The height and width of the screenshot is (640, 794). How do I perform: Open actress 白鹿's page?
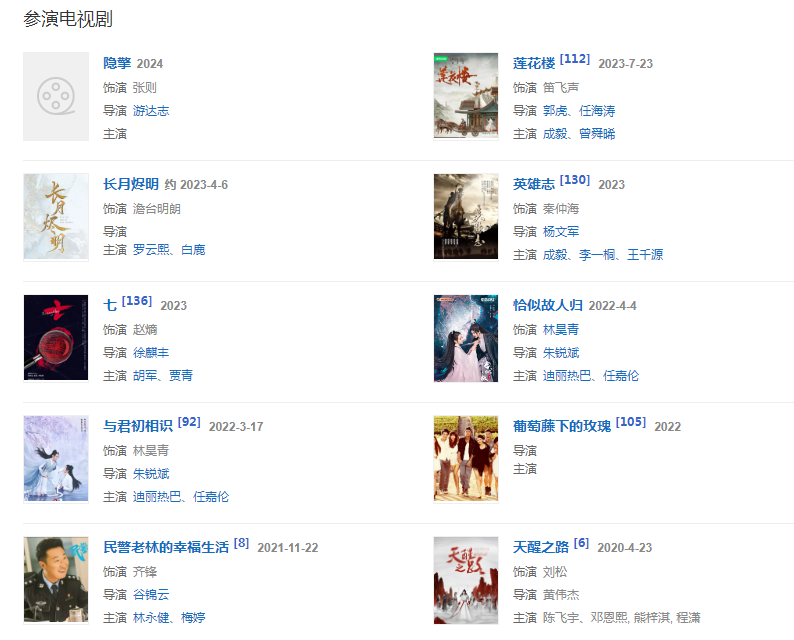pyautogui.click(x=193, y=249)
